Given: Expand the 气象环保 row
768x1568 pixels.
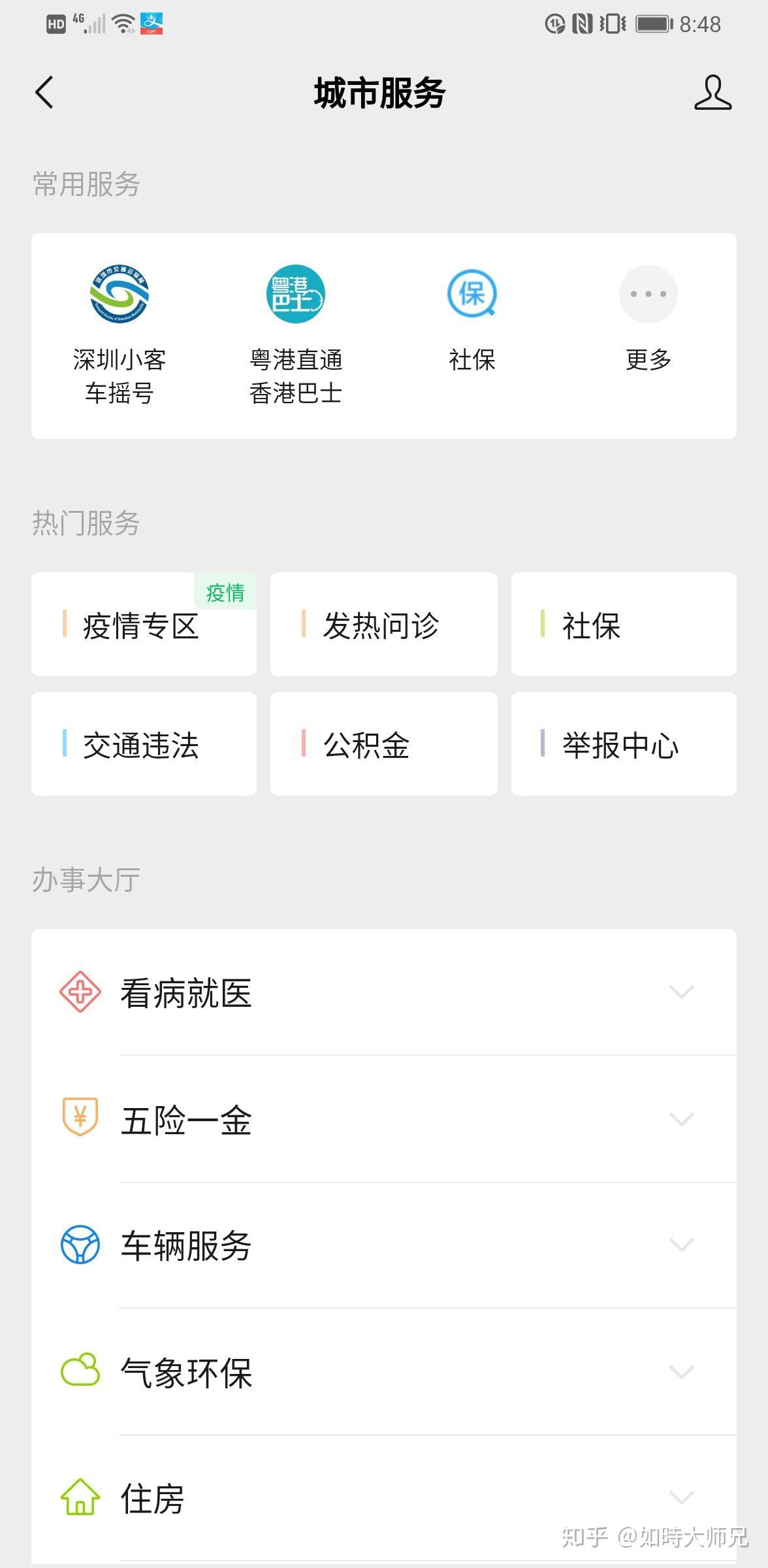Looking at the screenshot, I should point(384,1372).
